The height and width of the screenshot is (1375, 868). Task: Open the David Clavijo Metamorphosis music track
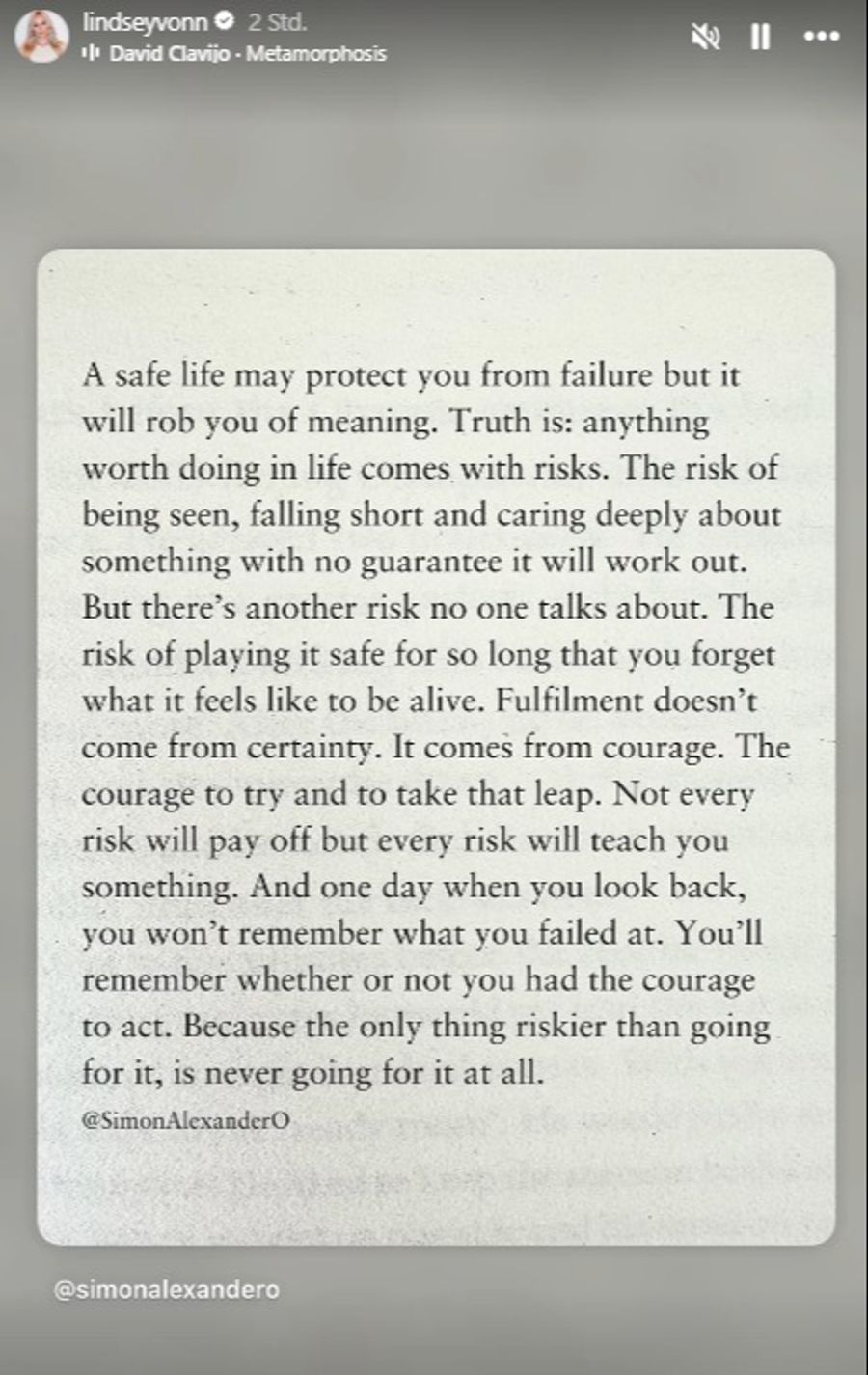tap(247, 54)
